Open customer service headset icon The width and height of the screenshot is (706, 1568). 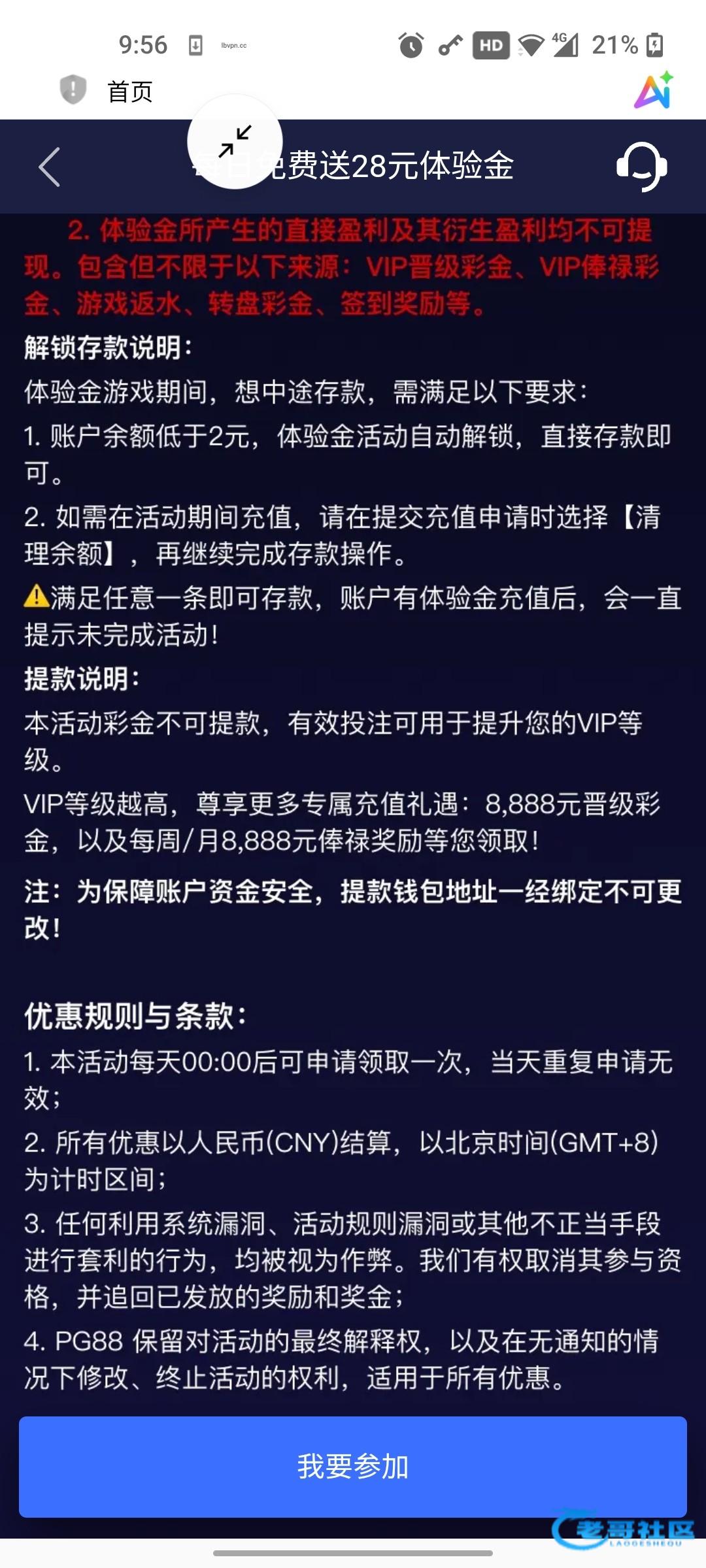click(641, 167)
